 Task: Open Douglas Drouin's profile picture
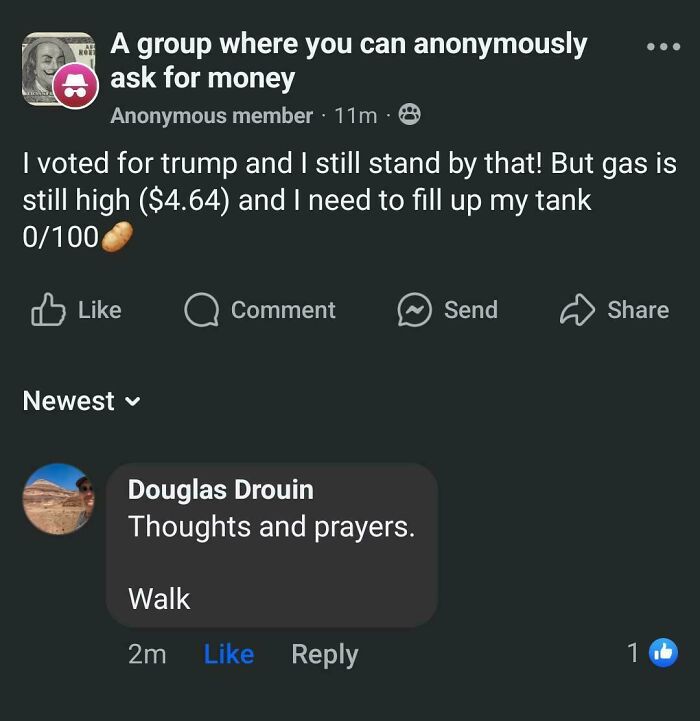(58, 498)
